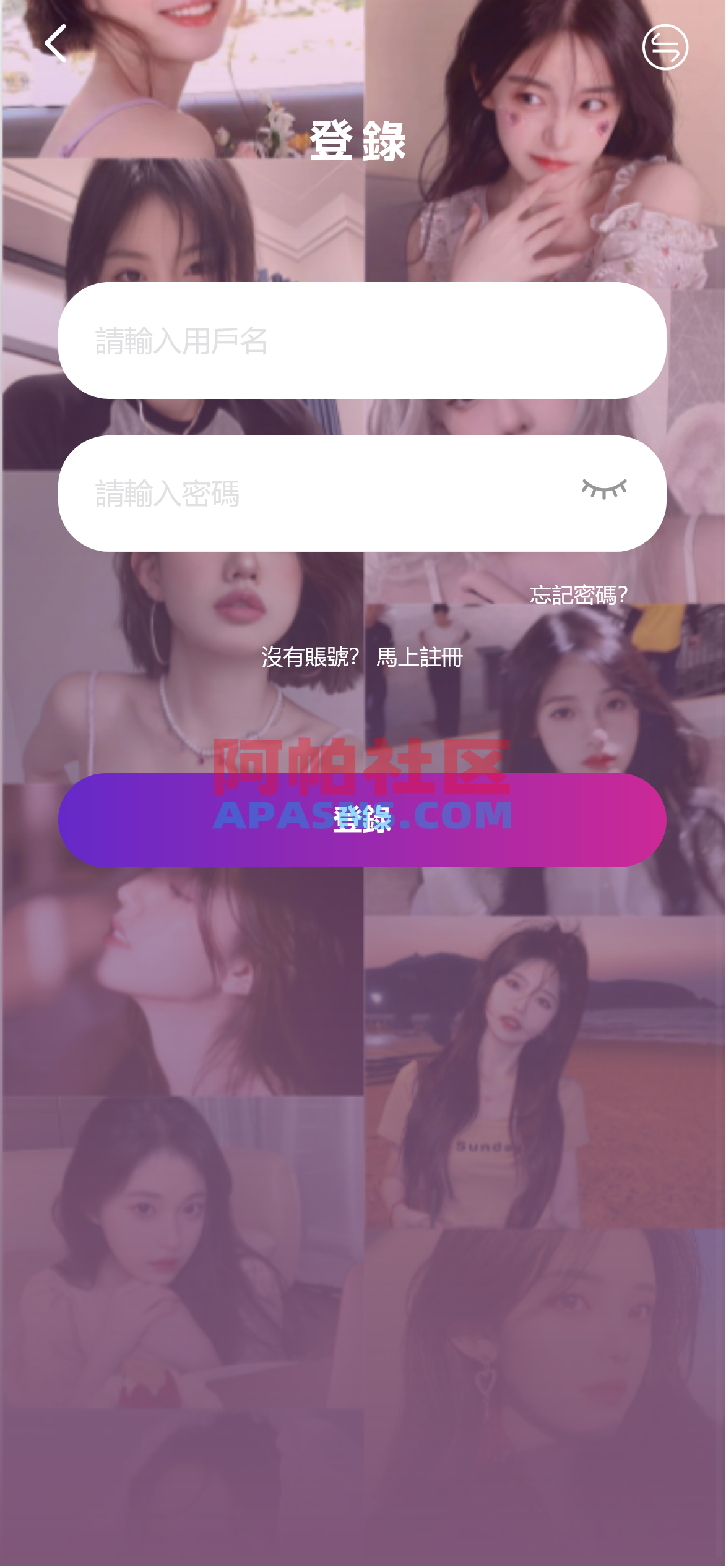726x1568 pixels.
Task: Focus the username field 請輸入用戶名
Action: [x=361, y=341]
